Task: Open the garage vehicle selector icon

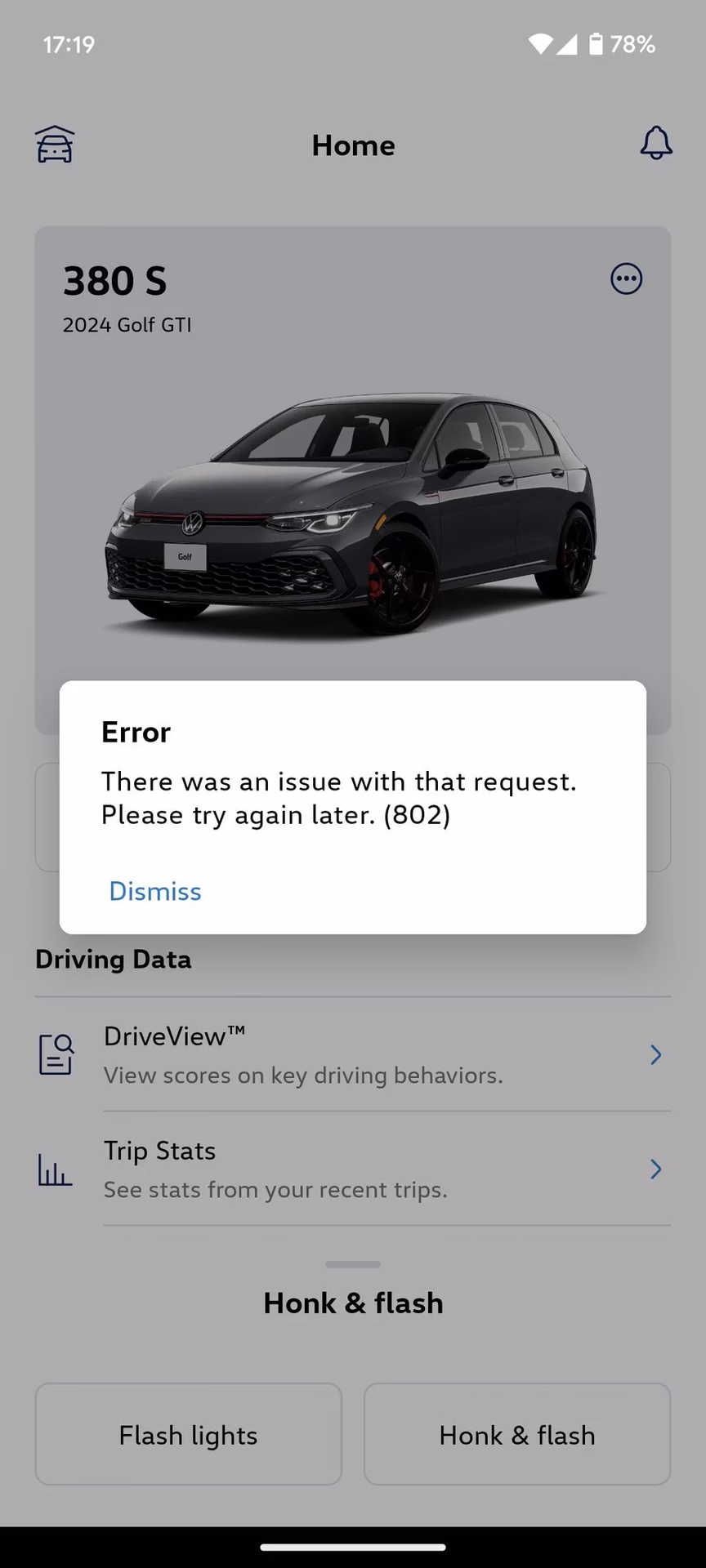Action: pyautogui.click(x=55, y=144)
